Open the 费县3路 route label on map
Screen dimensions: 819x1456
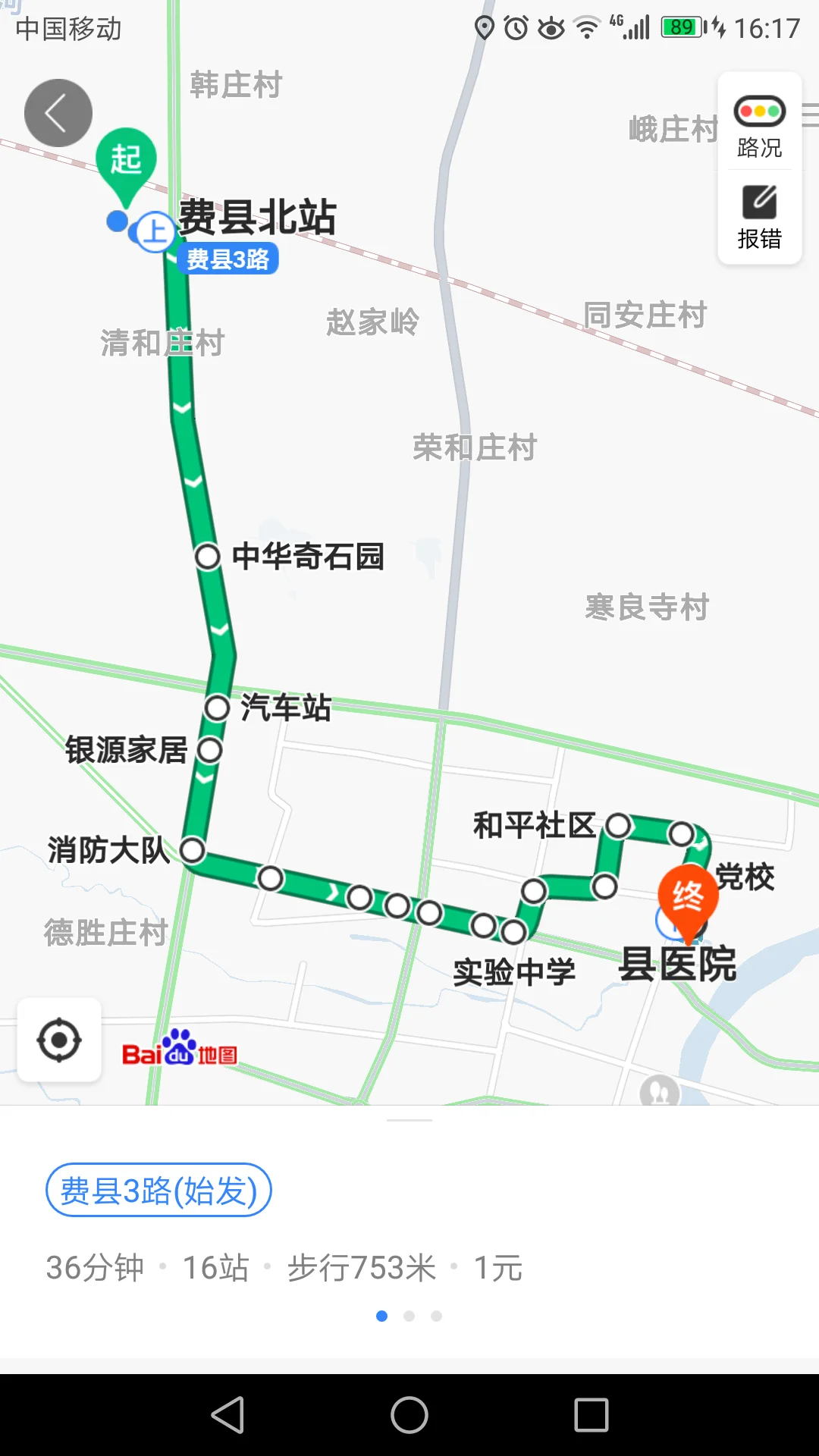coord(228,258)
